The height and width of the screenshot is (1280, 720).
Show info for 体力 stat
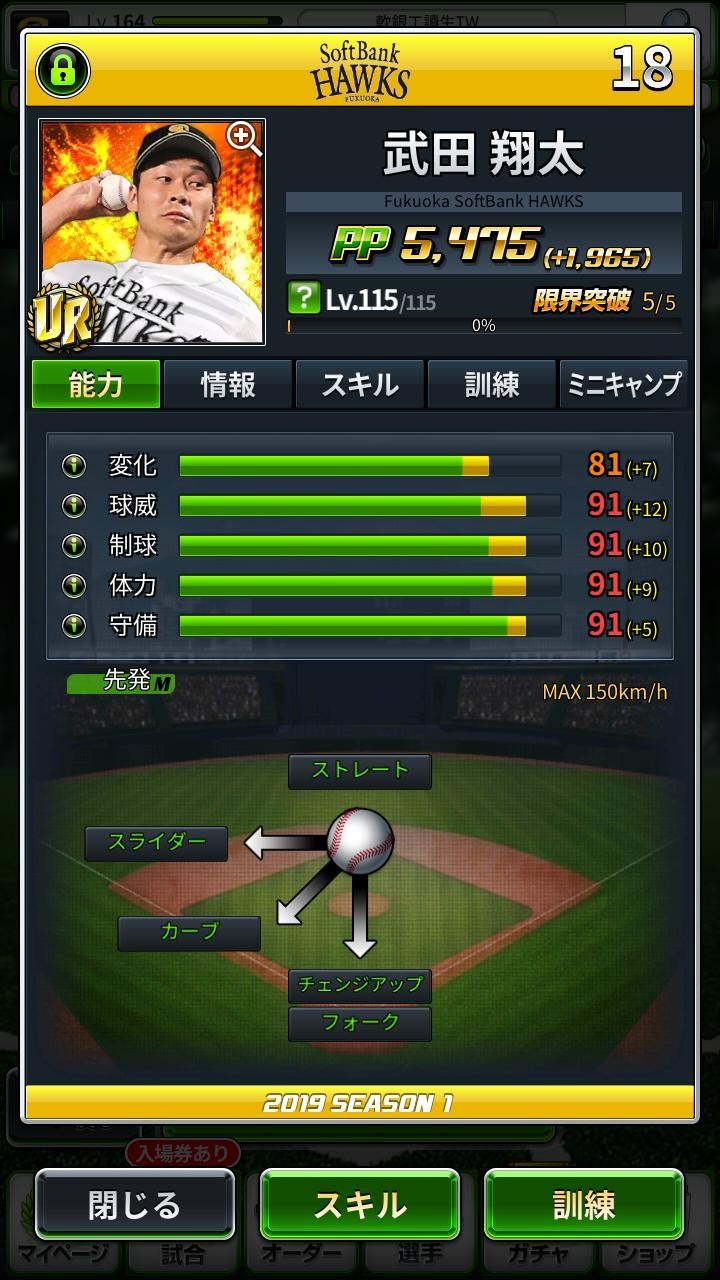click(74, 586)
